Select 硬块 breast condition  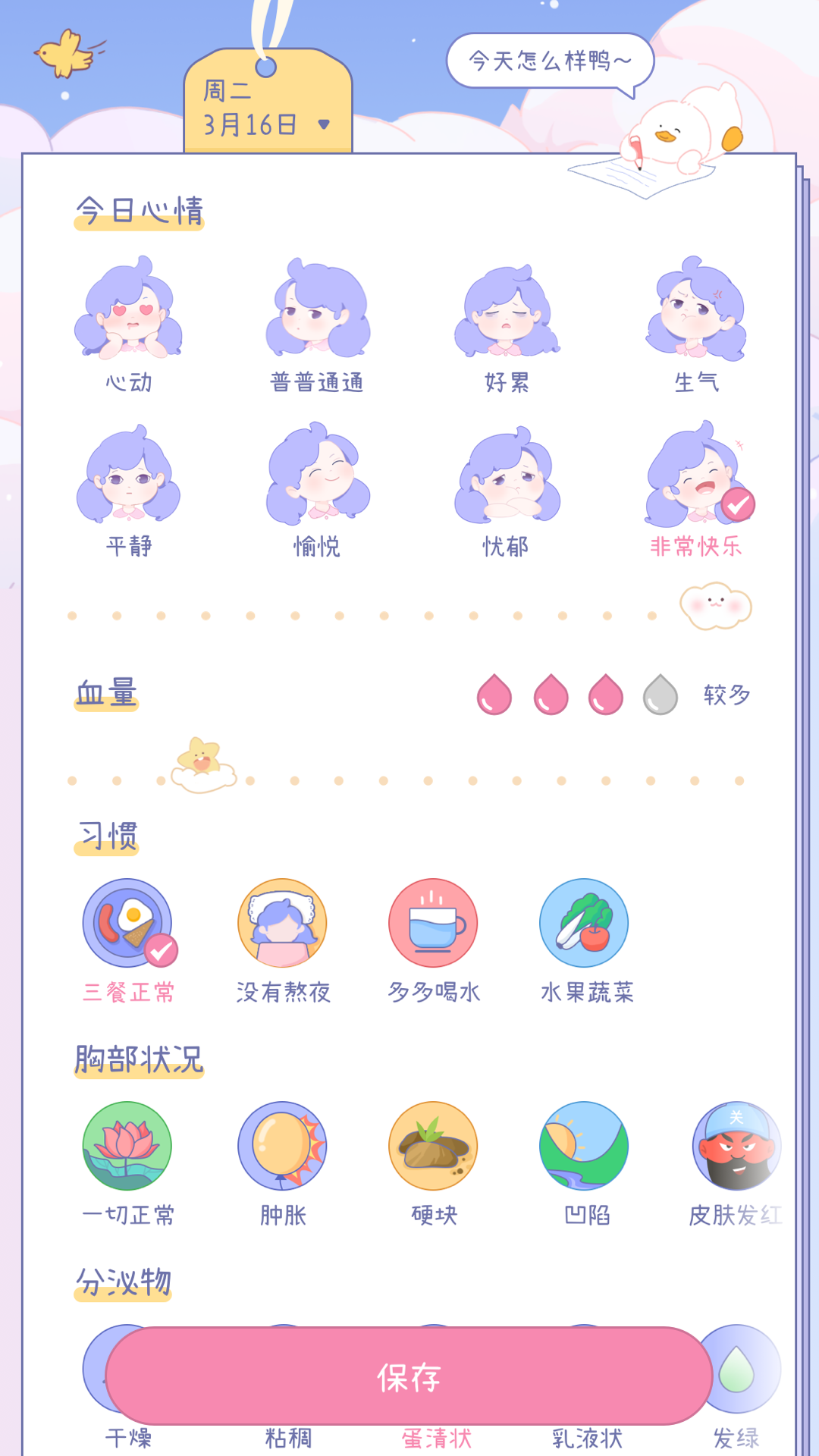tap(433, 1146)
